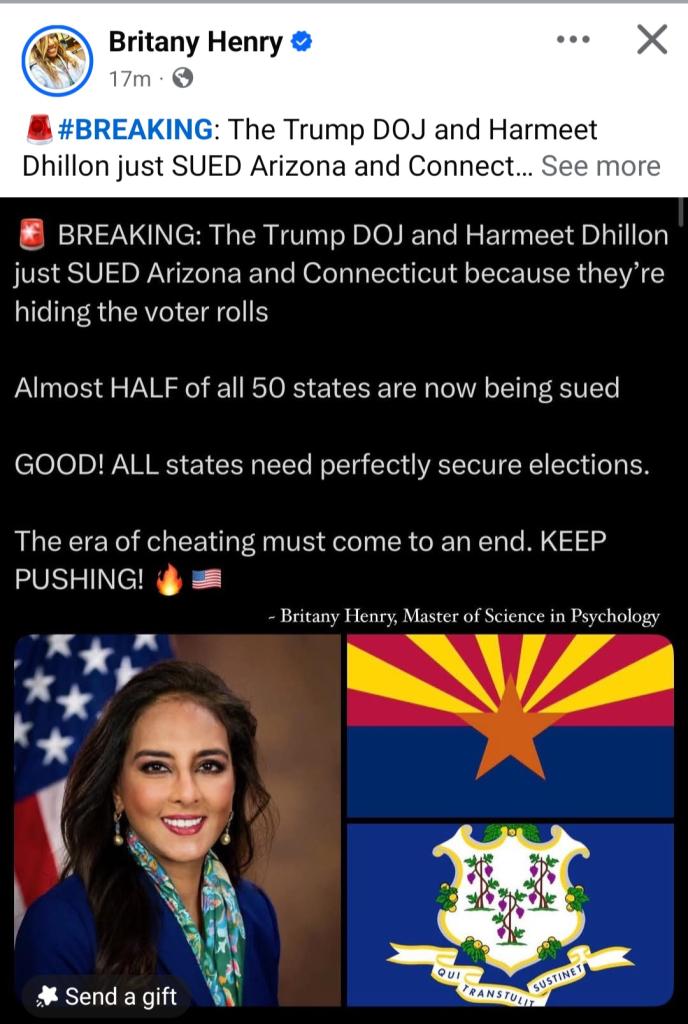Open Britany Henry's profile name link
The width and height of the screenshot is (688, 1024).
pos(196,42)
